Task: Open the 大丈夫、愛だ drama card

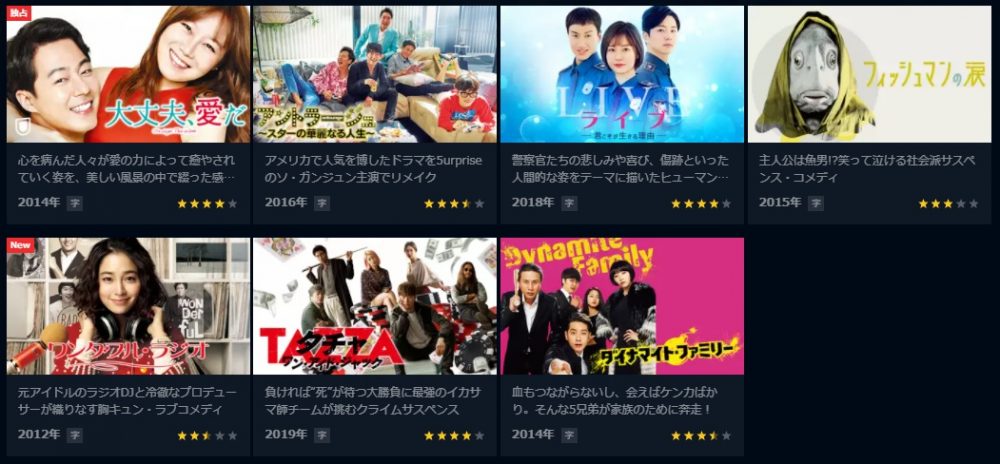Action: (x=128, y=75)
